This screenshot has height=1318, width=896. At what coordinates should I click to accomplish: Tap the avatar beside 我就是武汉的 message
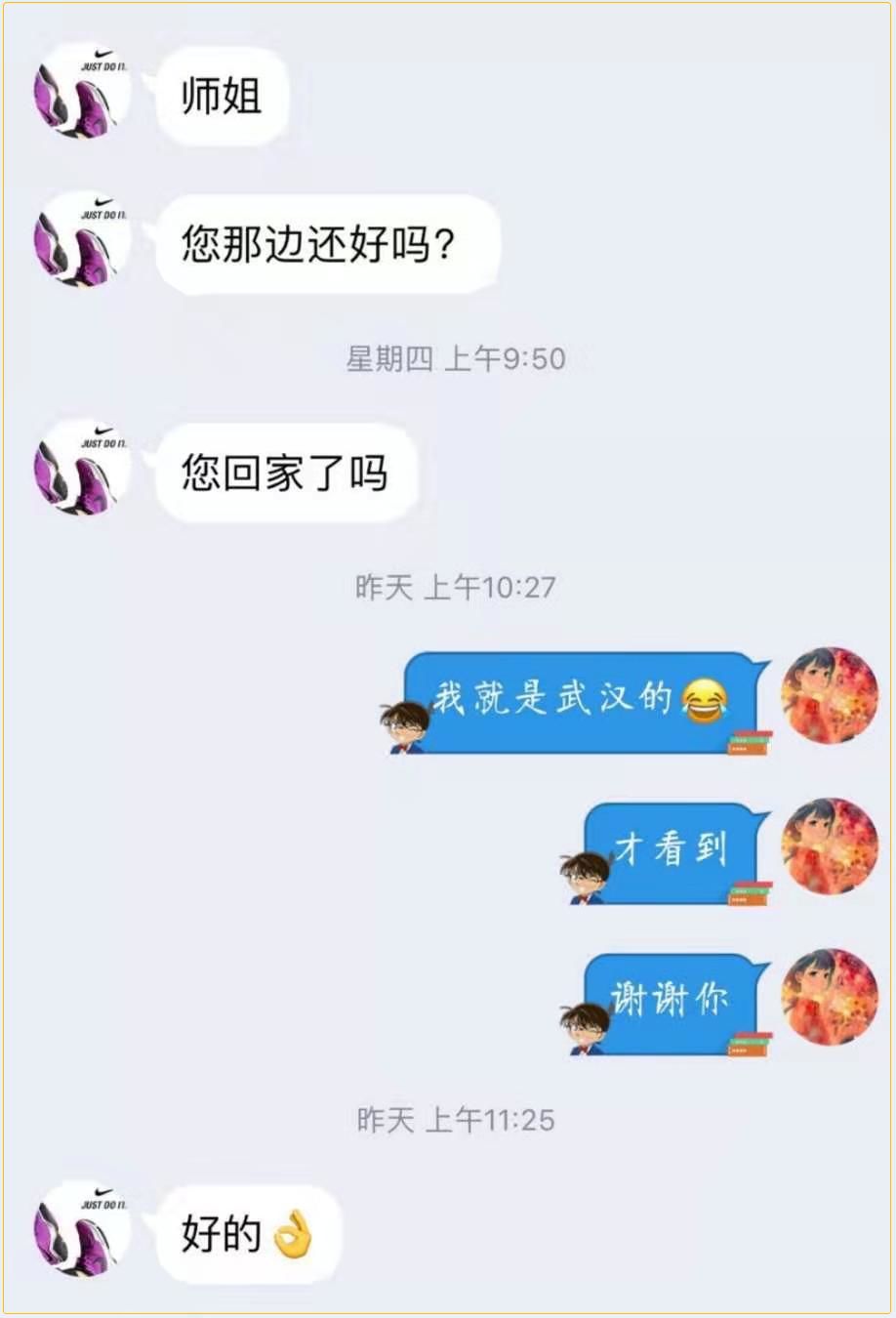point(830,695)
